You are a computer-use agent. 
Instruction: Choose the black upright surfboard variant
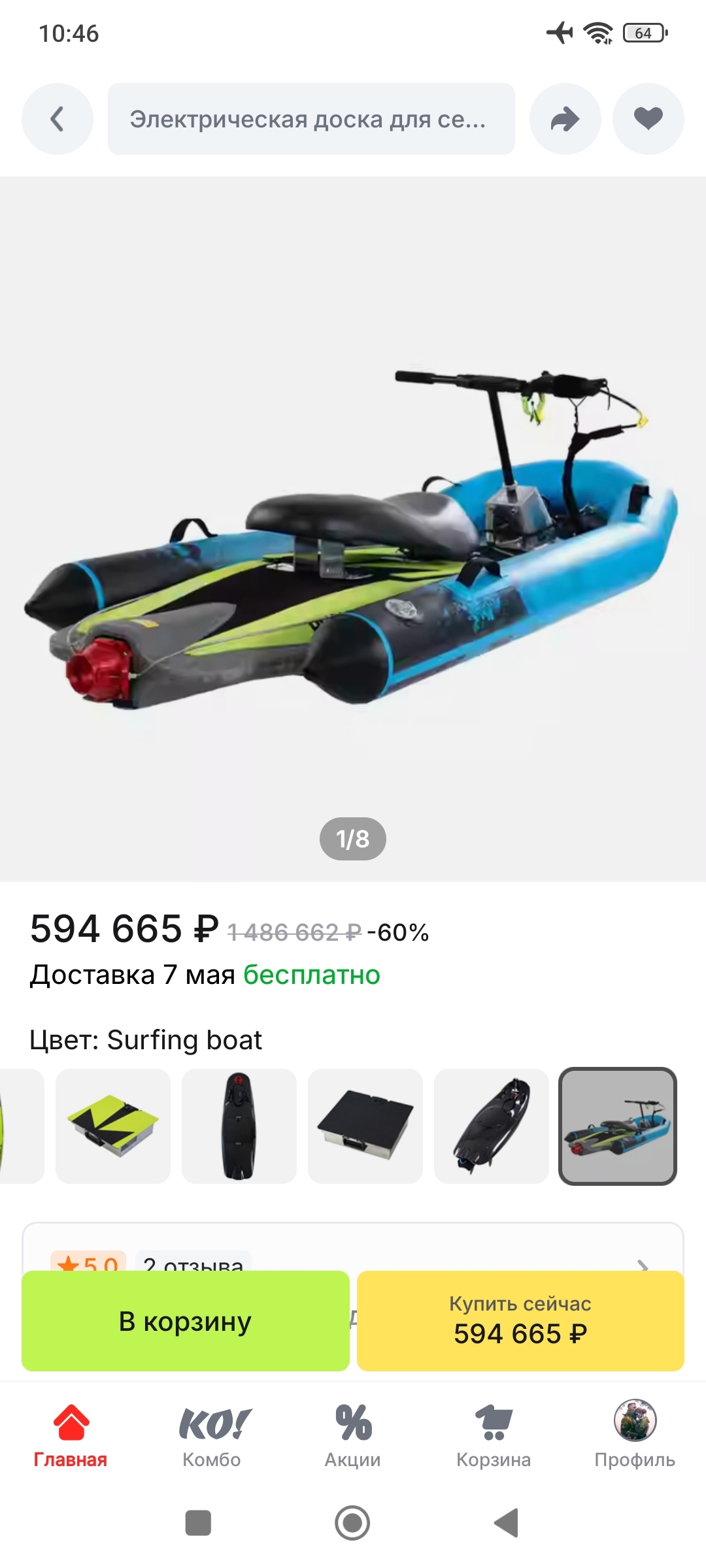(239, 1126)
